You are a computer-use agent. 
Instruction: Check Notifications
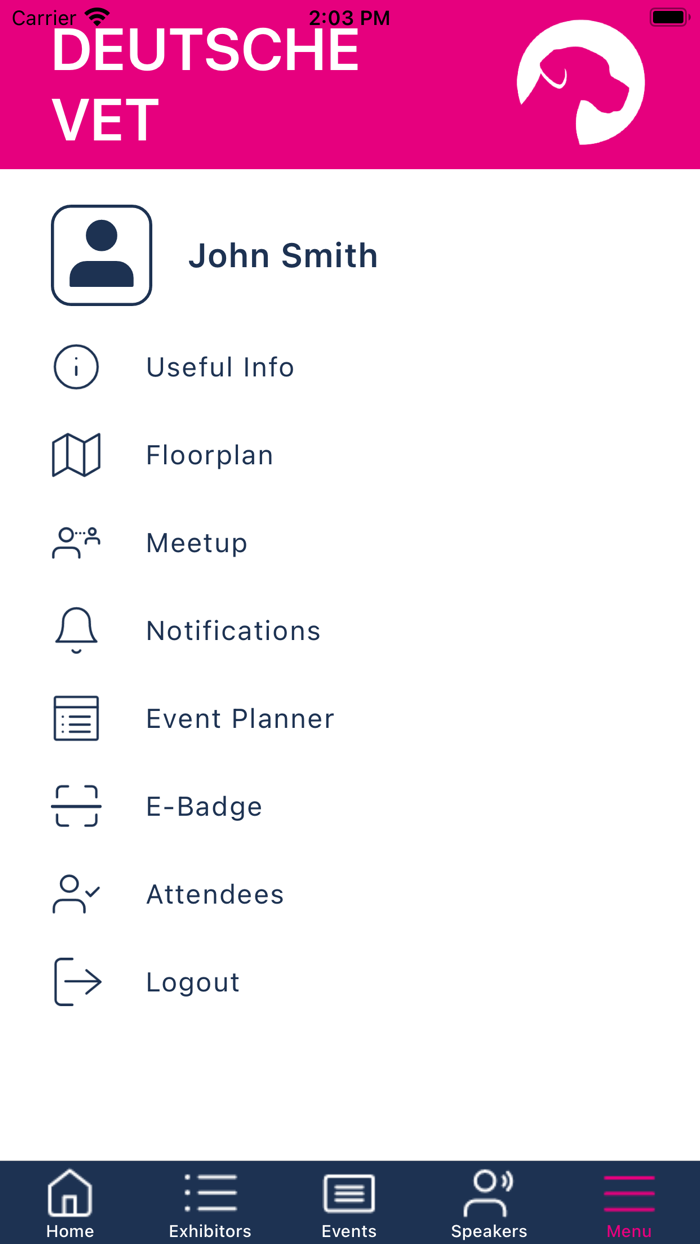[x=233, y=631]
